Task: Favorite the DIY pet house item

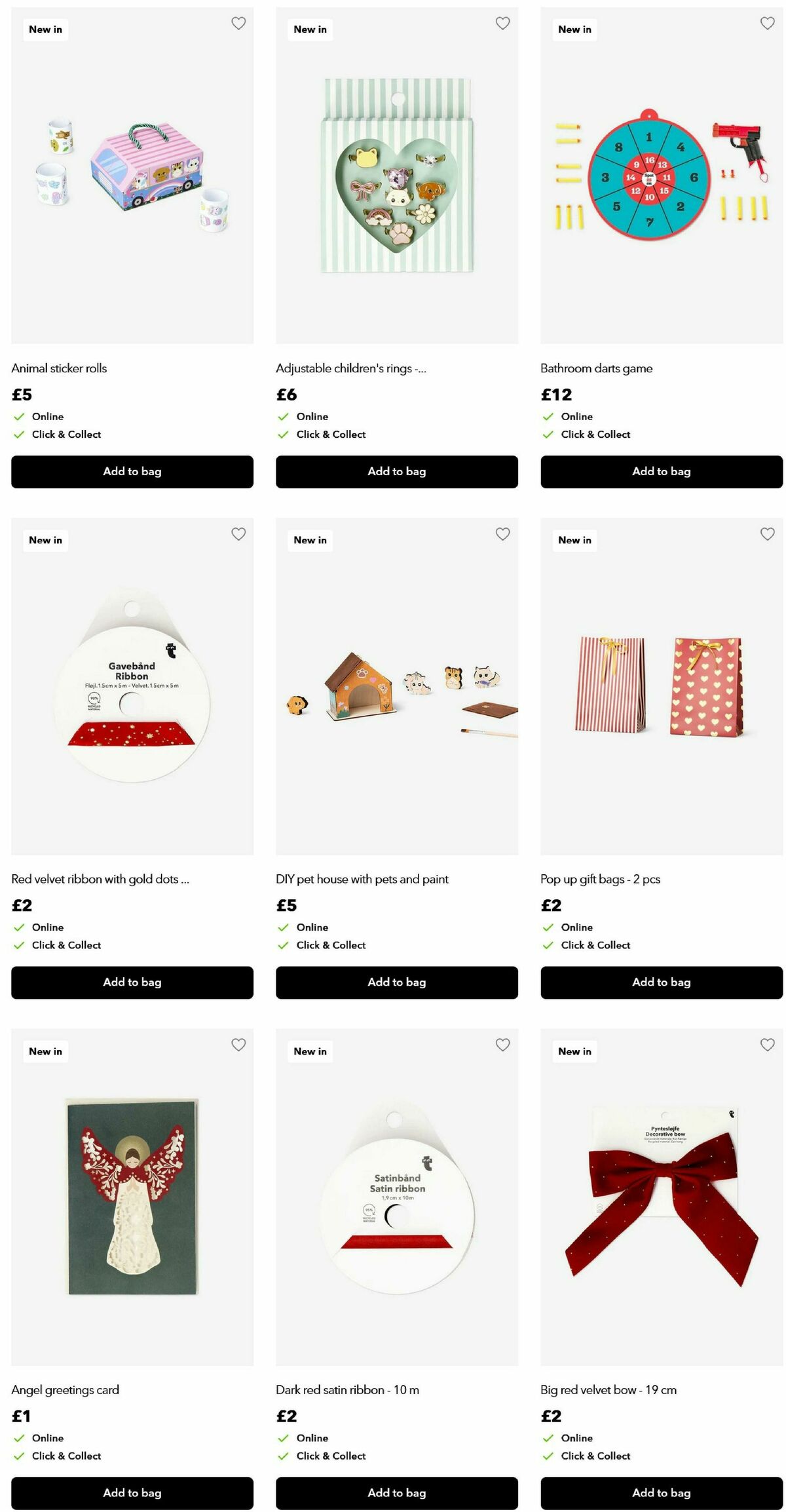Action: click(x=502, y=534)
